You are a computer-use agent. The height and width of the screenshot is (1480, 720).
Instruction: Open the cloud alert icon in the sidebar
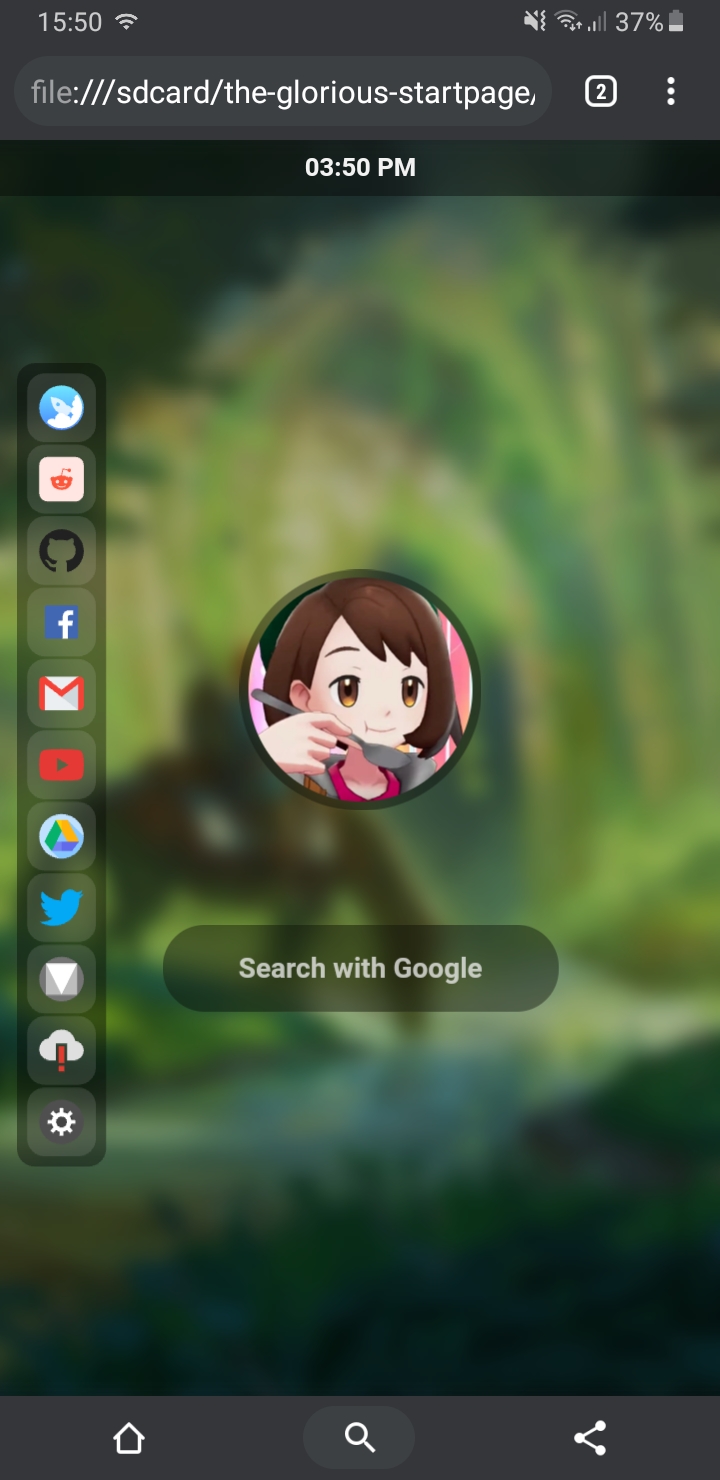point(61,1051)
